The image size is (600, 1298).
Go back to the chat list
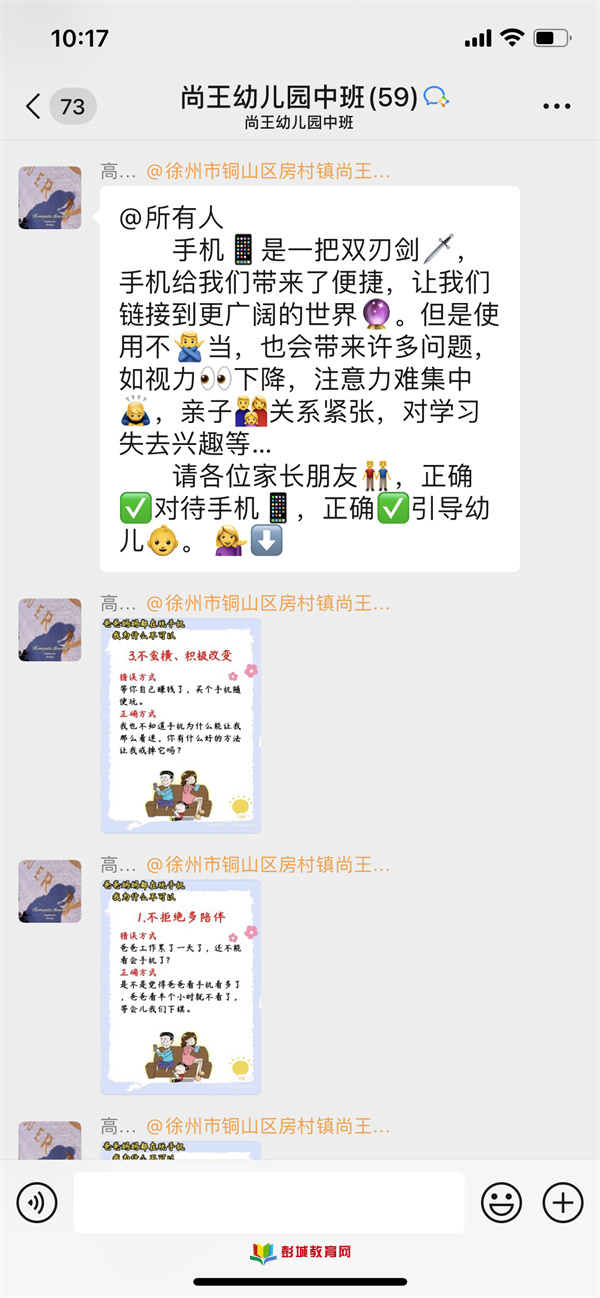[35, 106]
